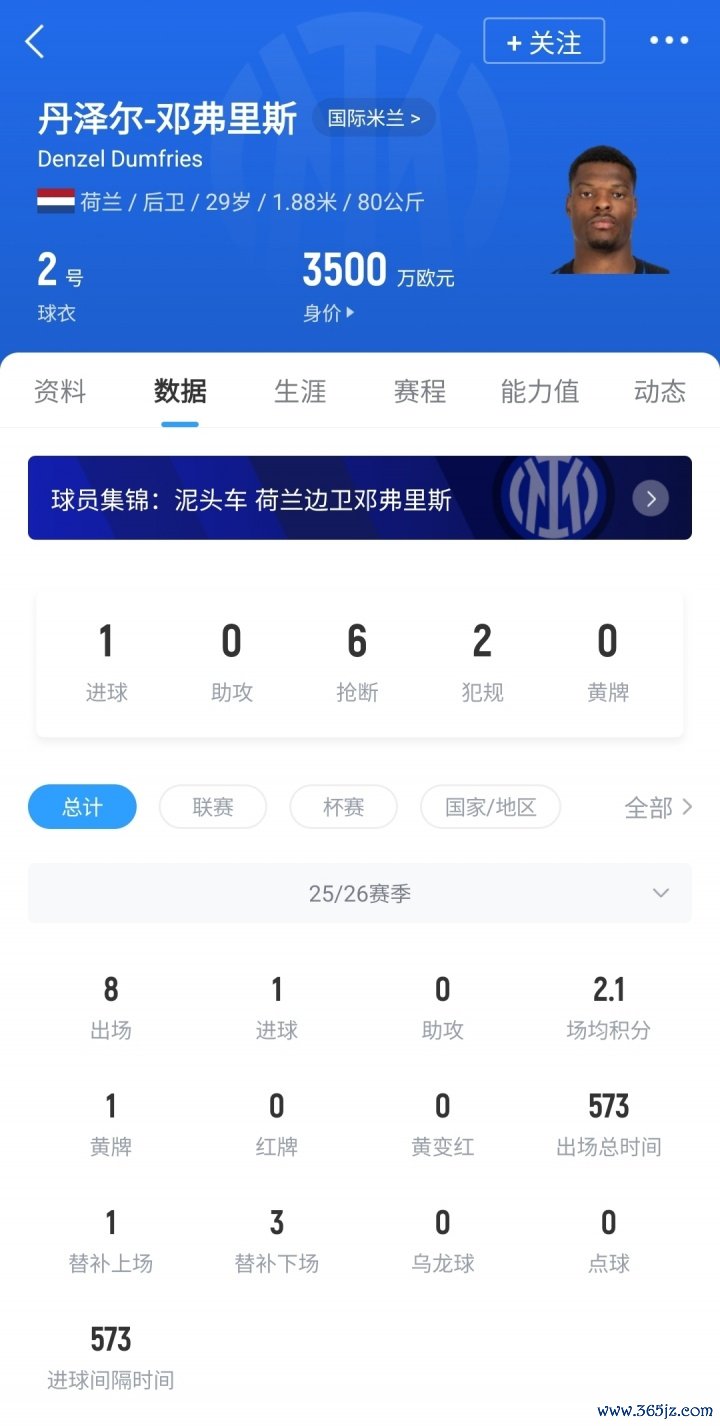Screen dimensions: 720x1426
Task: Switch to the 动态 tab
Action: (x=659, y=391)
